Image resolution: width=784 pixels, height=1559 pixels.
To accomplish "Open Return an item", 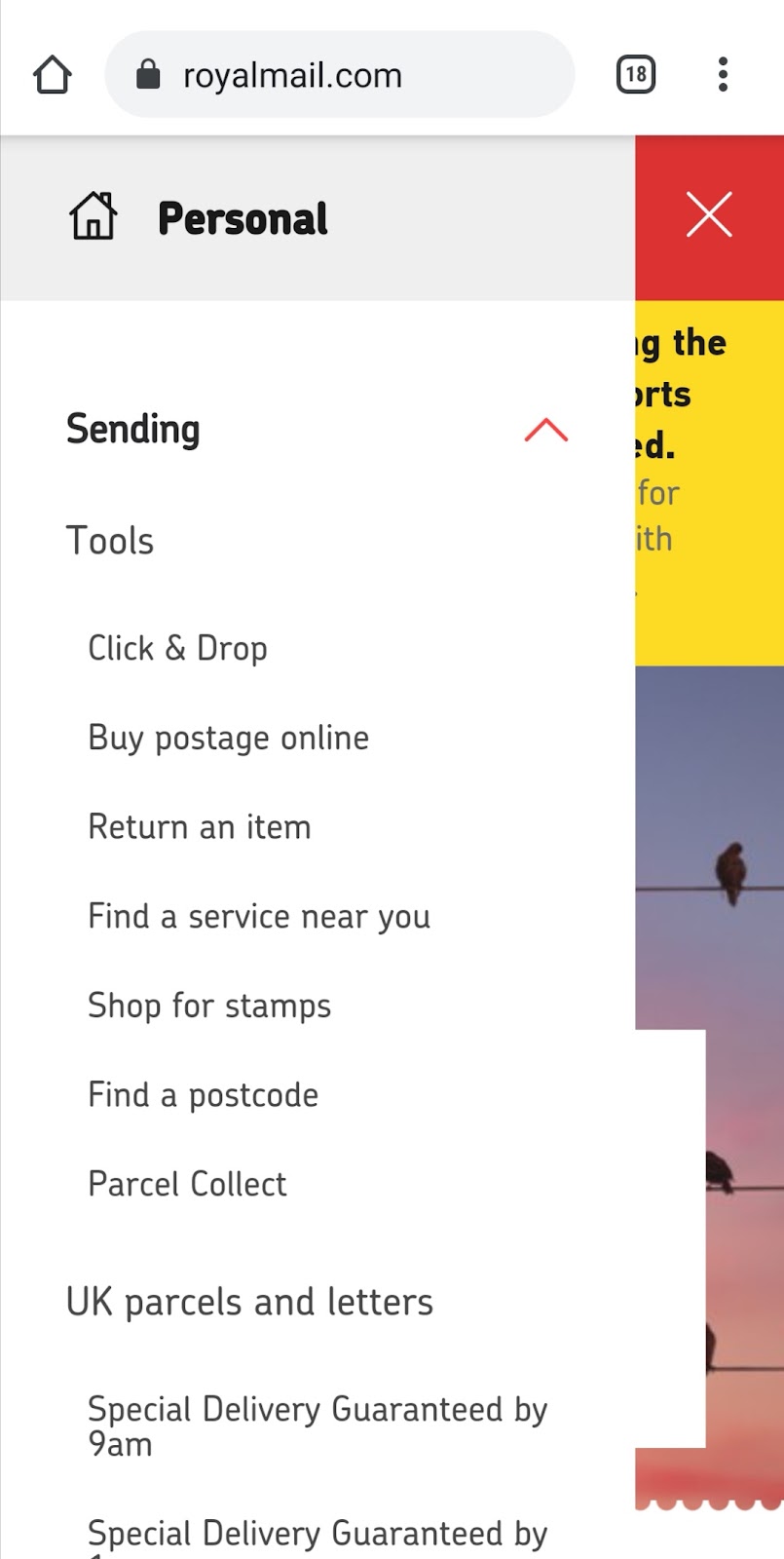I will click(x=200, y=827).
